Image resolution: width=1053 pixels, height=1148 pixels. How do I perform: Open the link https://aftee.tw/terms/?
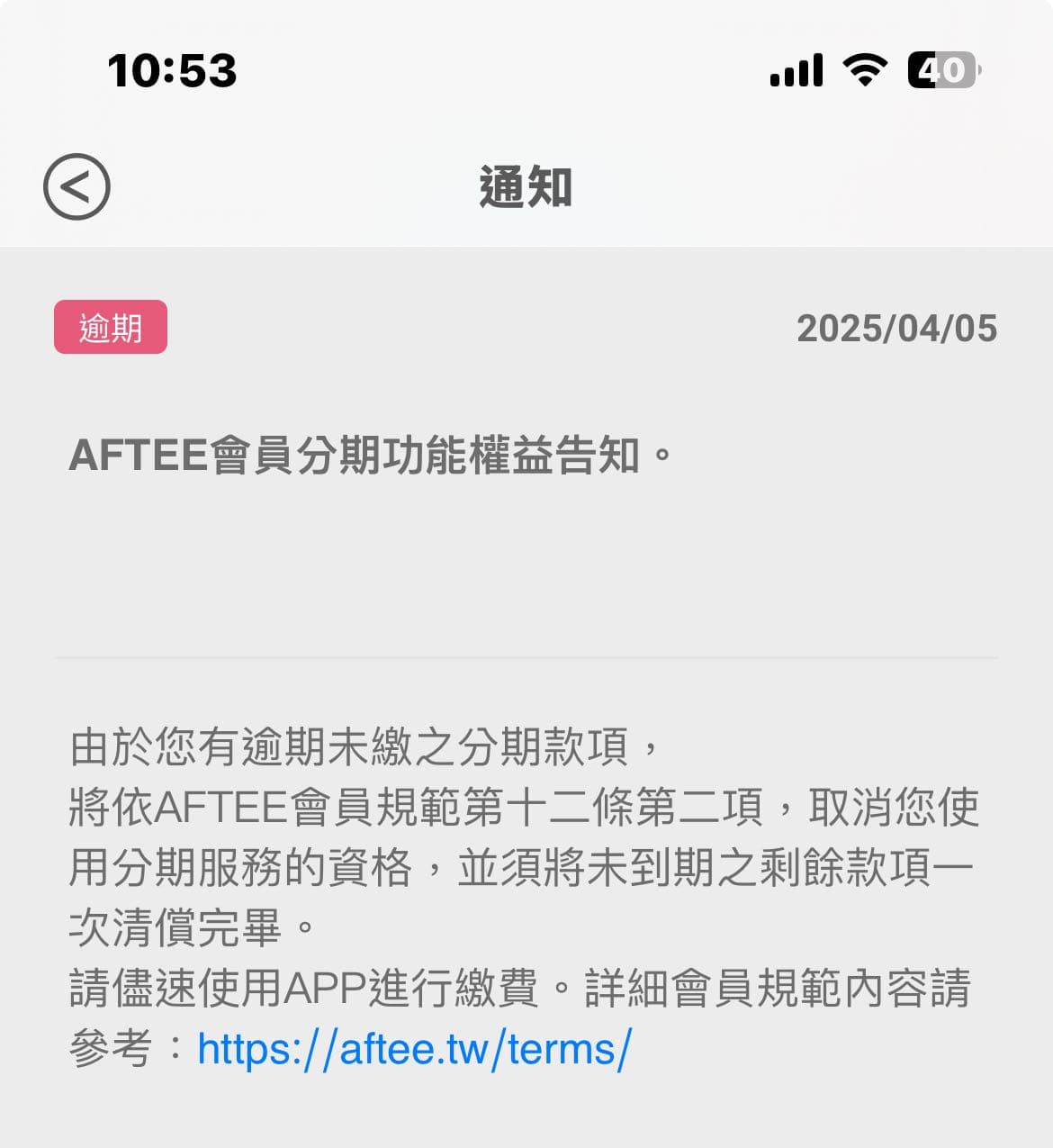click(x=414, y=1047)
